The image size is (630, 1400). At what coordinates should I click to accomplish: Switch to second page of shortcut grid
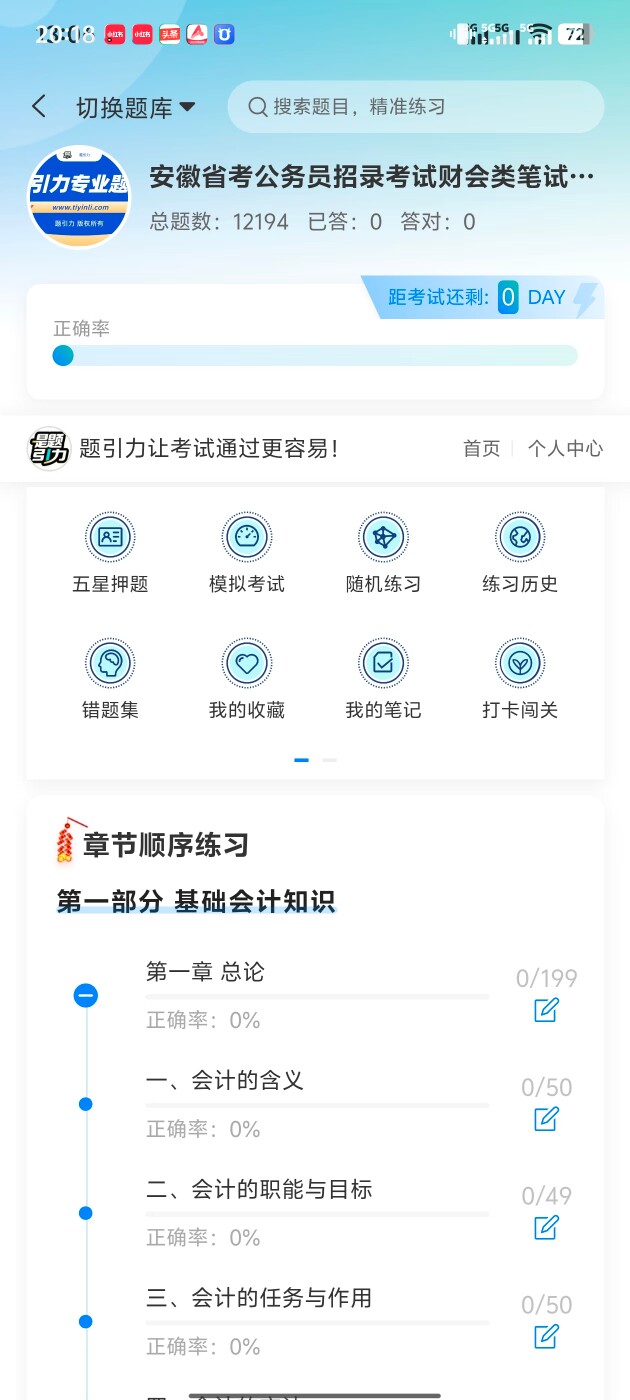tap(330, 760)
